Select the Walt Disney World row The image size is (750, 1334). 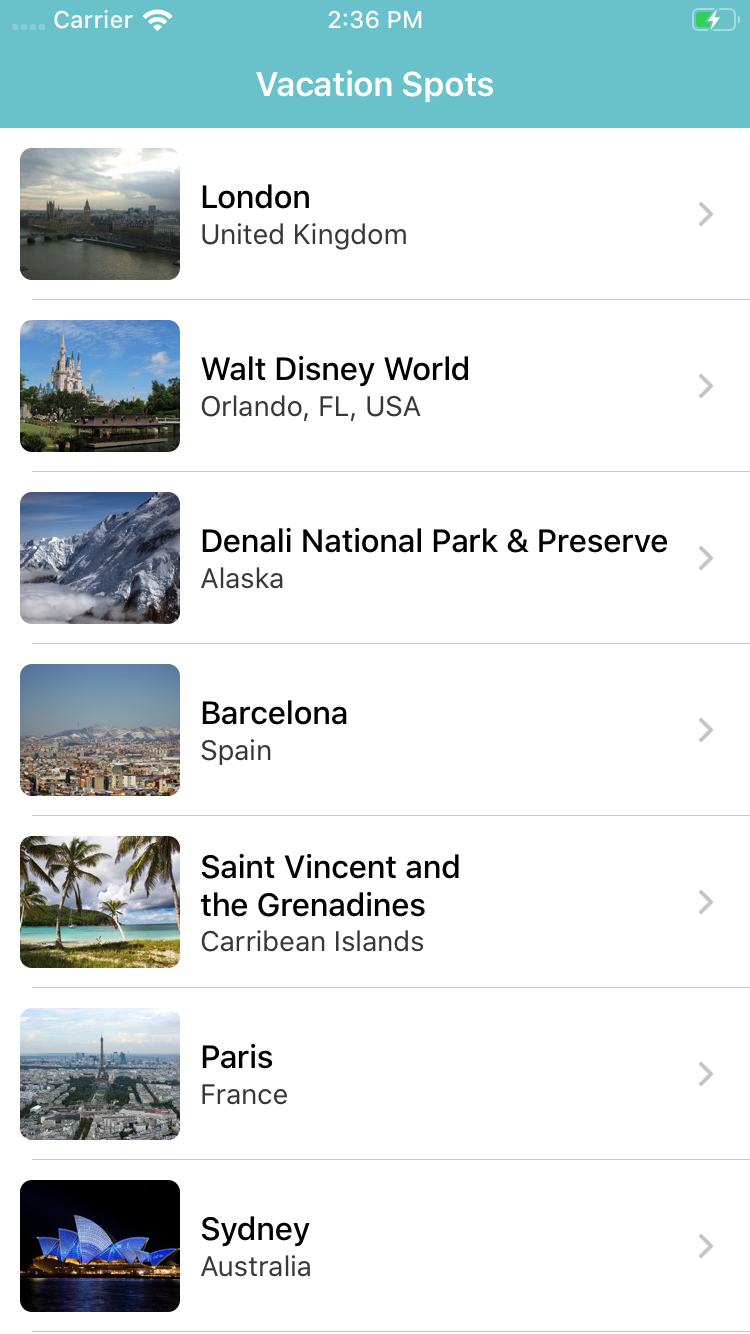375,386
